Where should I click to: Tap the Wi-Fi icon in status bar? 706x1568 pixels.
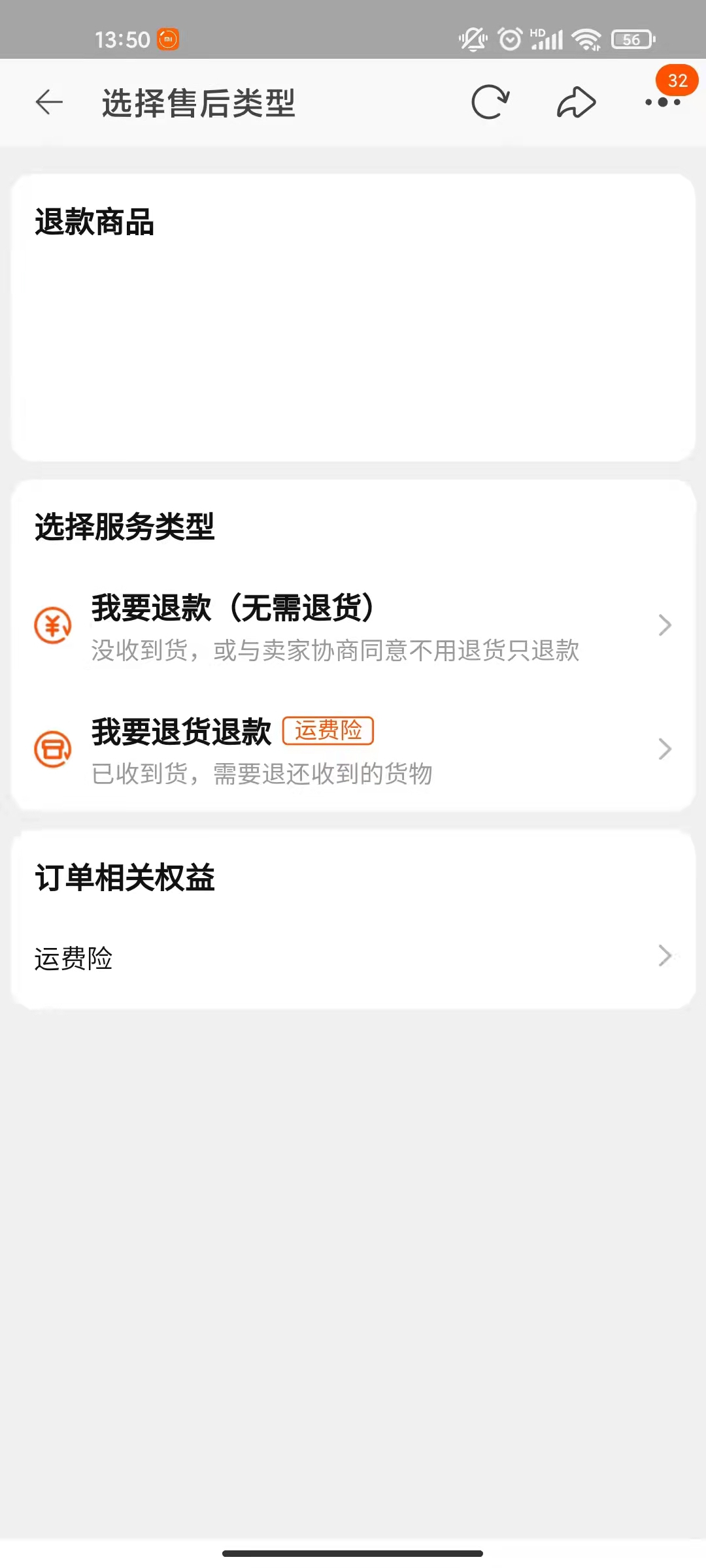[x=586, y=39]
